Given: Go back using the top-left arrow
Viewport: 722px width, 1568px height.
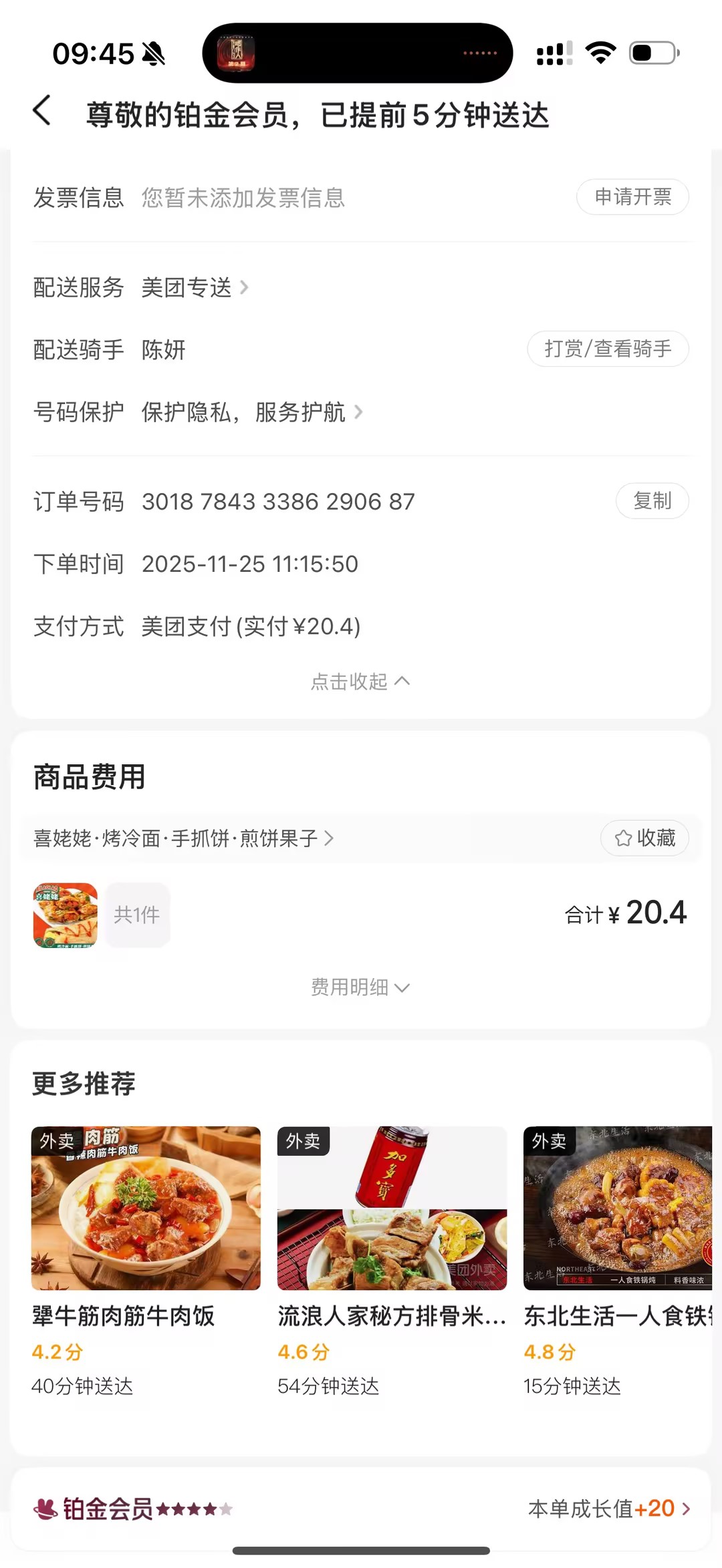Looking at the screenshot, I should (x=41, y=111).
